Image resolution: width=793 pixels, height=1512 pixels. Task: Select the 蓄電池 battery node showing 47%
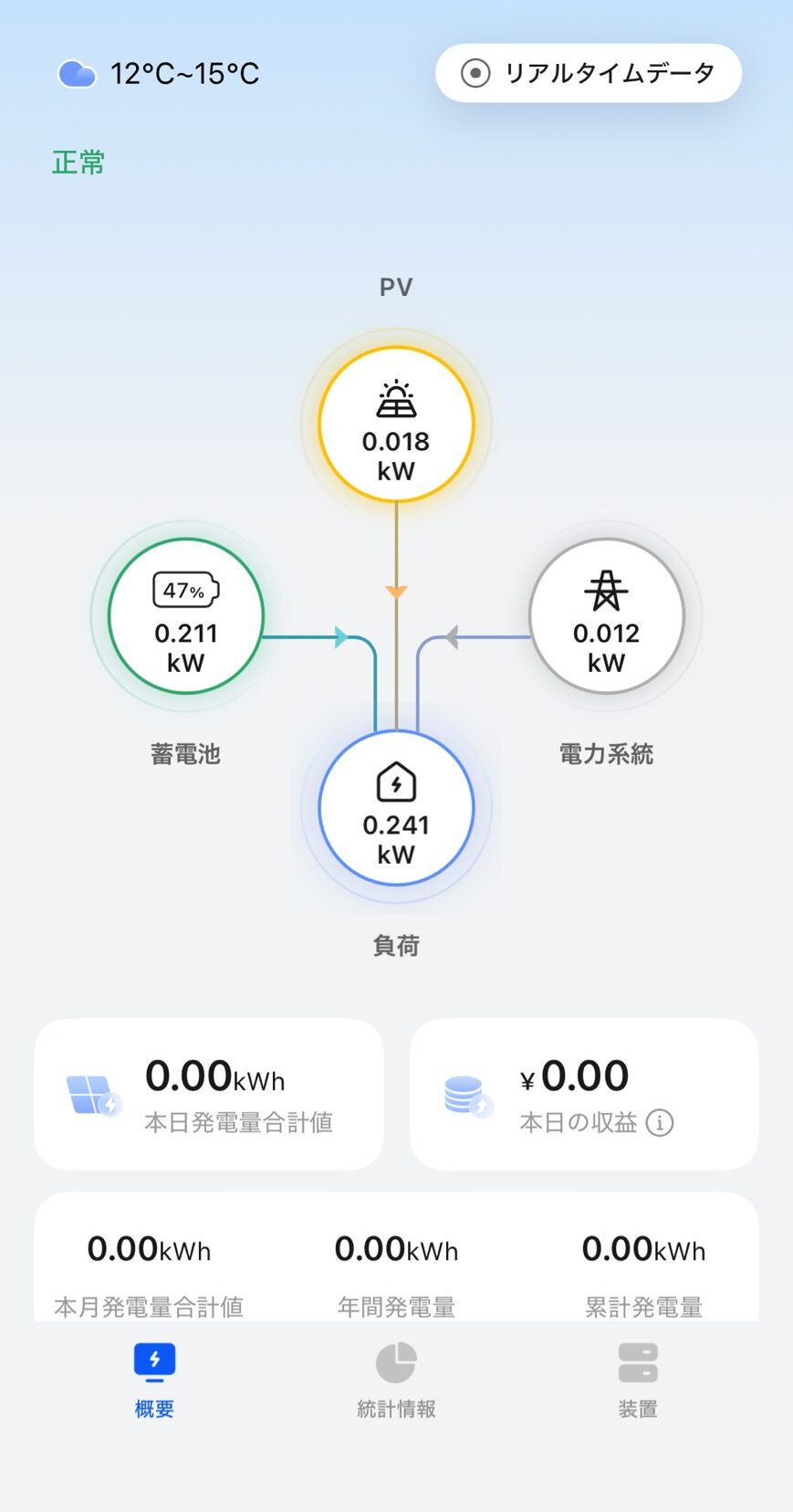coord(185,617)
